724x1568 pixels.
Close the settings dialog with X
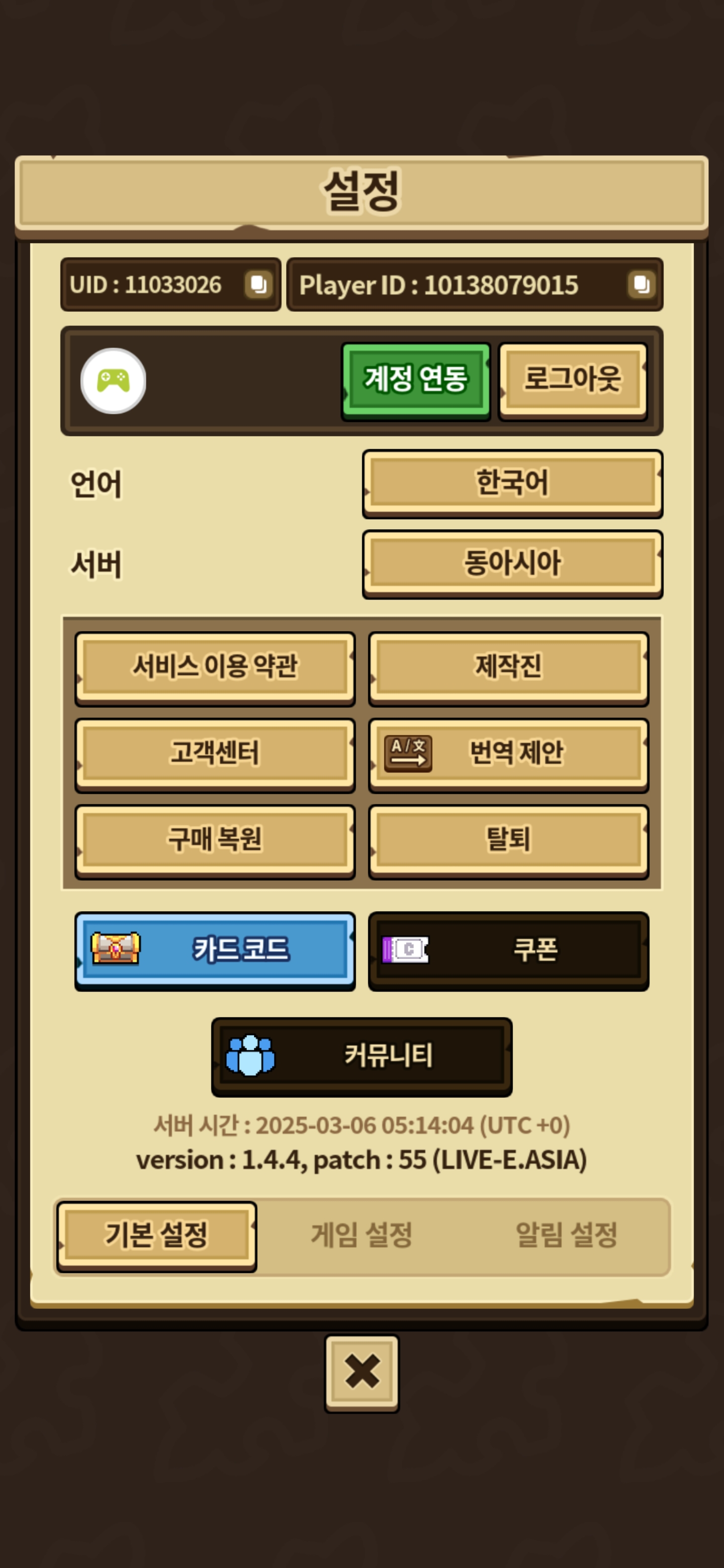361,1373
